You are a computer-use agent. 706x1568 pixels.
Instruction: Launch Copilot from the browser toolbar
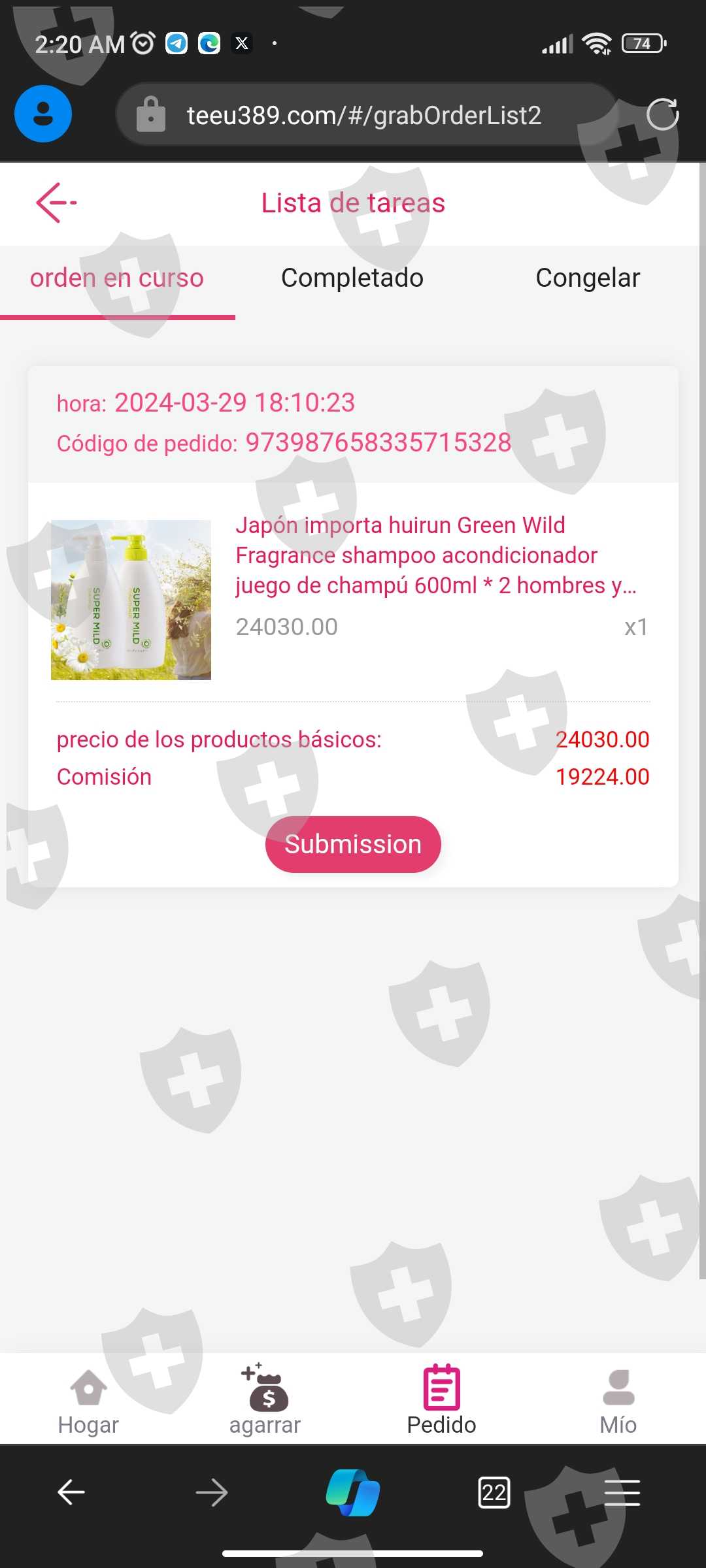pyautogui.click(x=353, y=1492)
